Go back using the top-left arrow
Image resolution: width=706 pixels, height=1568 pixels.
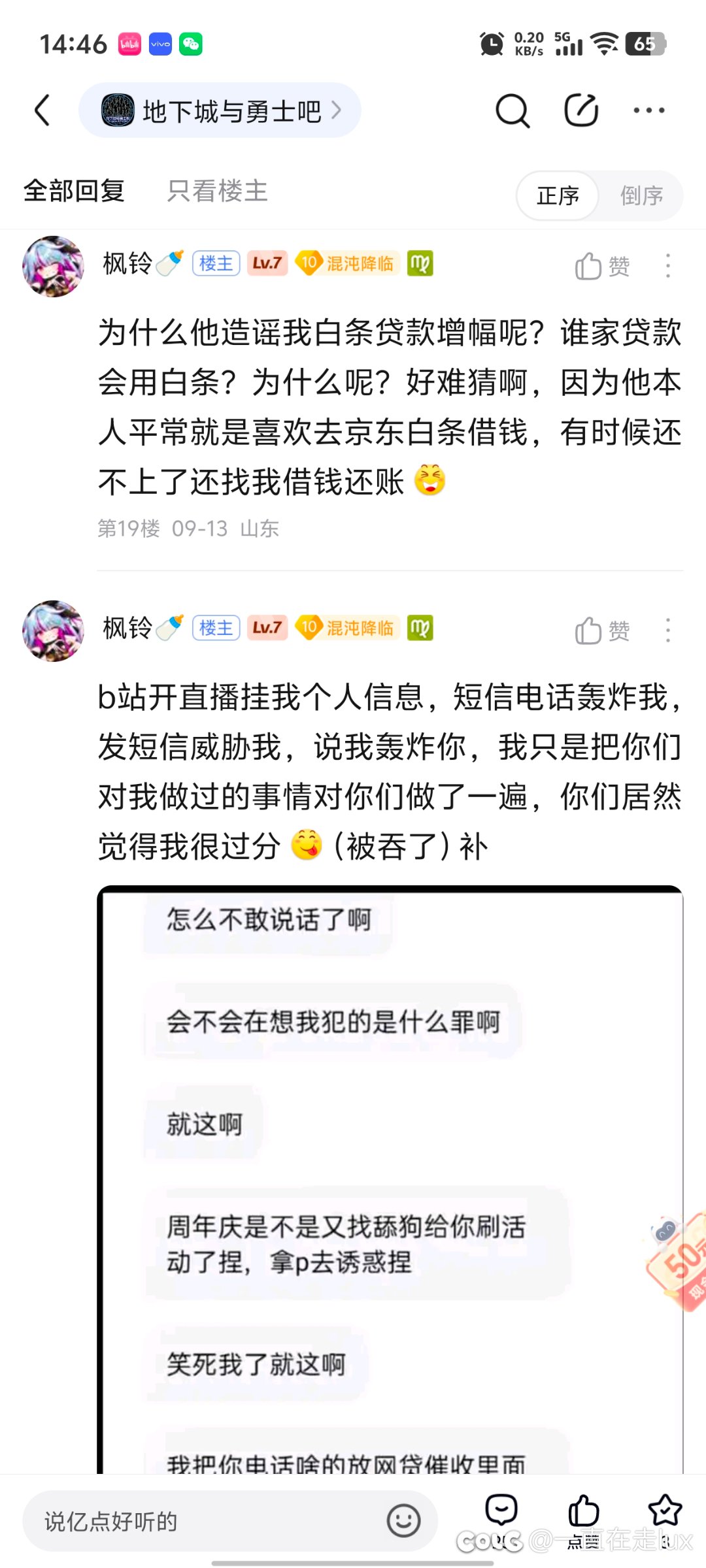[42, 110]
